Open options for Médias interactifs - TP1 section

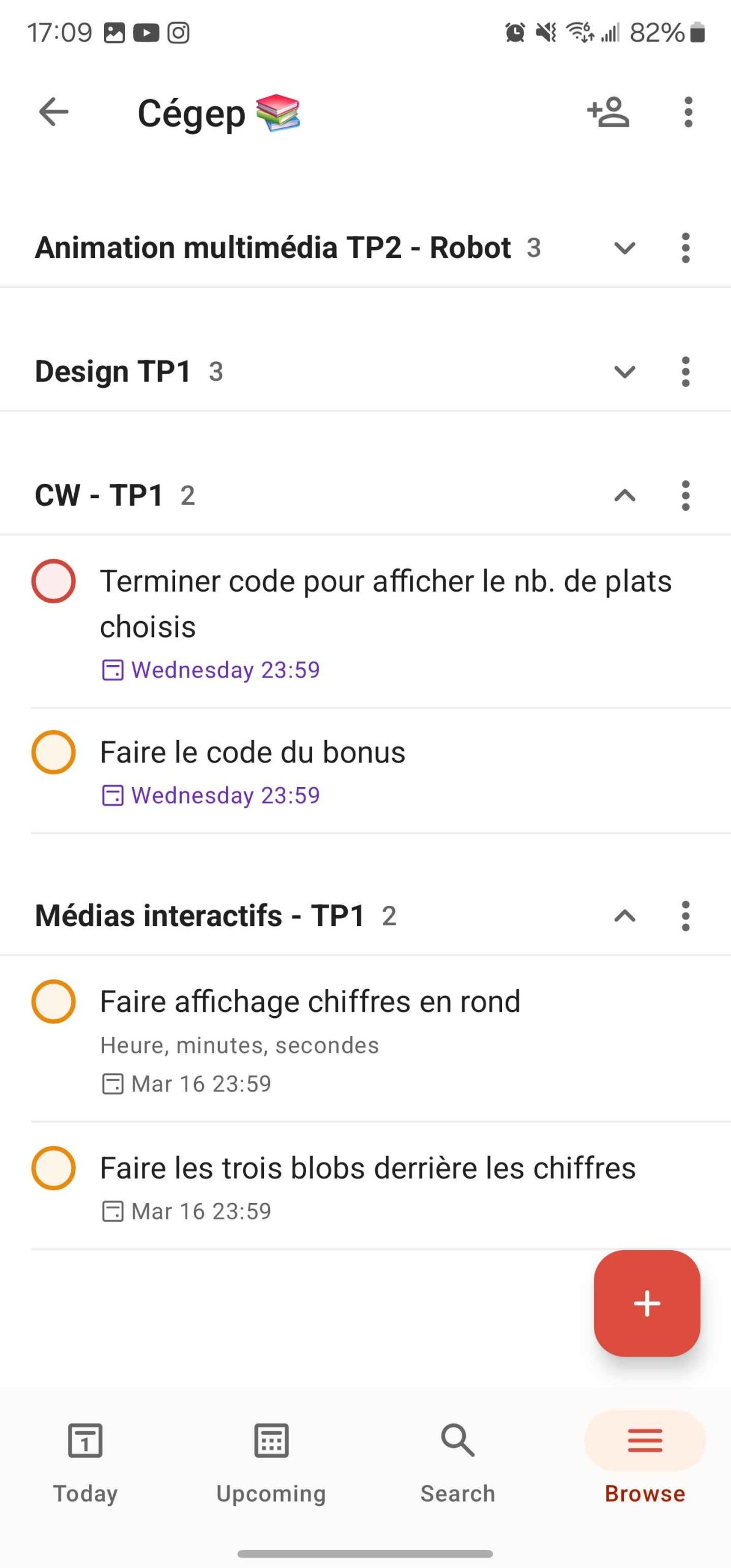(686, 916)
